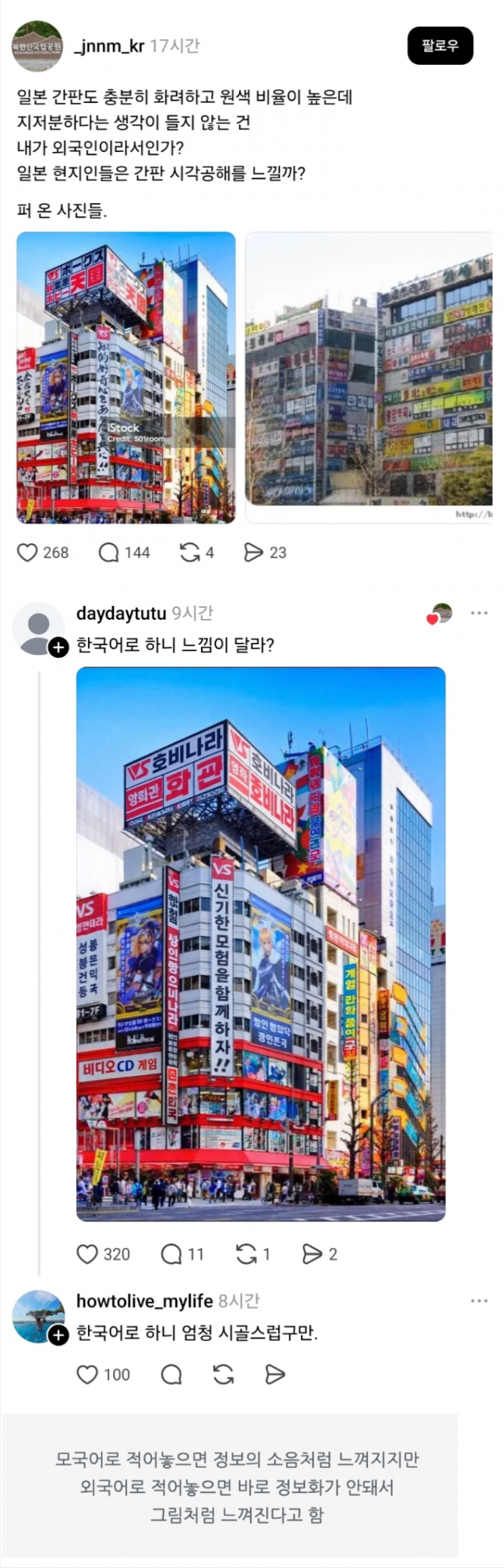The height and width of the screenshot is (1568, 504).
Task: Repost the _jnnm_kr post
Action: (189, 553)
